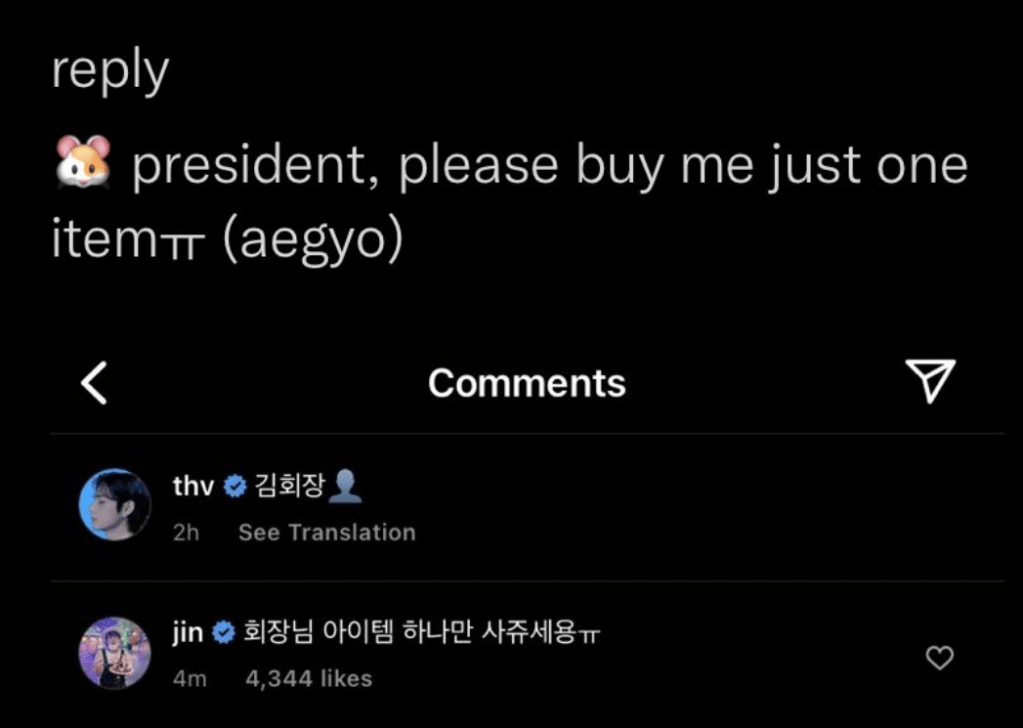View the 4,344 likes on jin's comment
Viewport: 1023px width, 728px height.
308,679
